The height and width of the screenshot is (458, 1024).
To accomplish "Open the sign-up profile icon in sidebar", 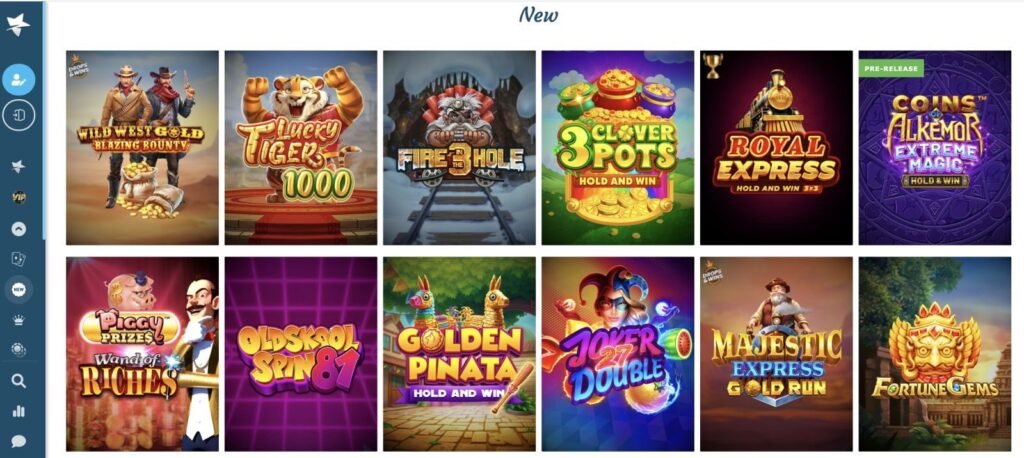I will pos(18,79).
